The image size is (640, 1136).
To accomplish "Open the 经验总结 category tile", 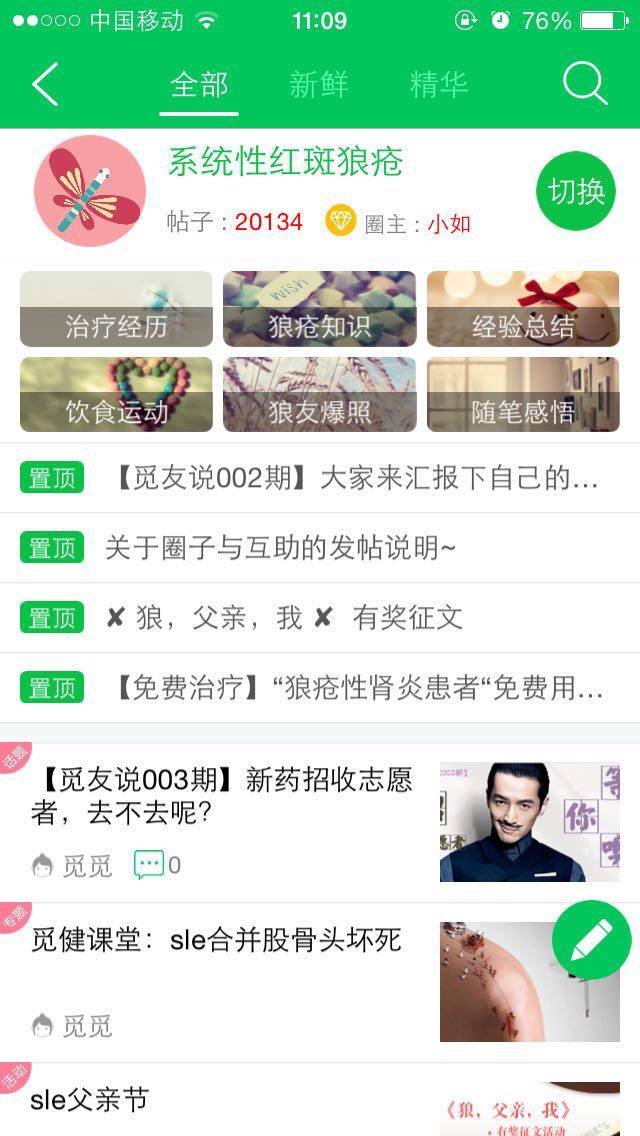I will point(523,309).
